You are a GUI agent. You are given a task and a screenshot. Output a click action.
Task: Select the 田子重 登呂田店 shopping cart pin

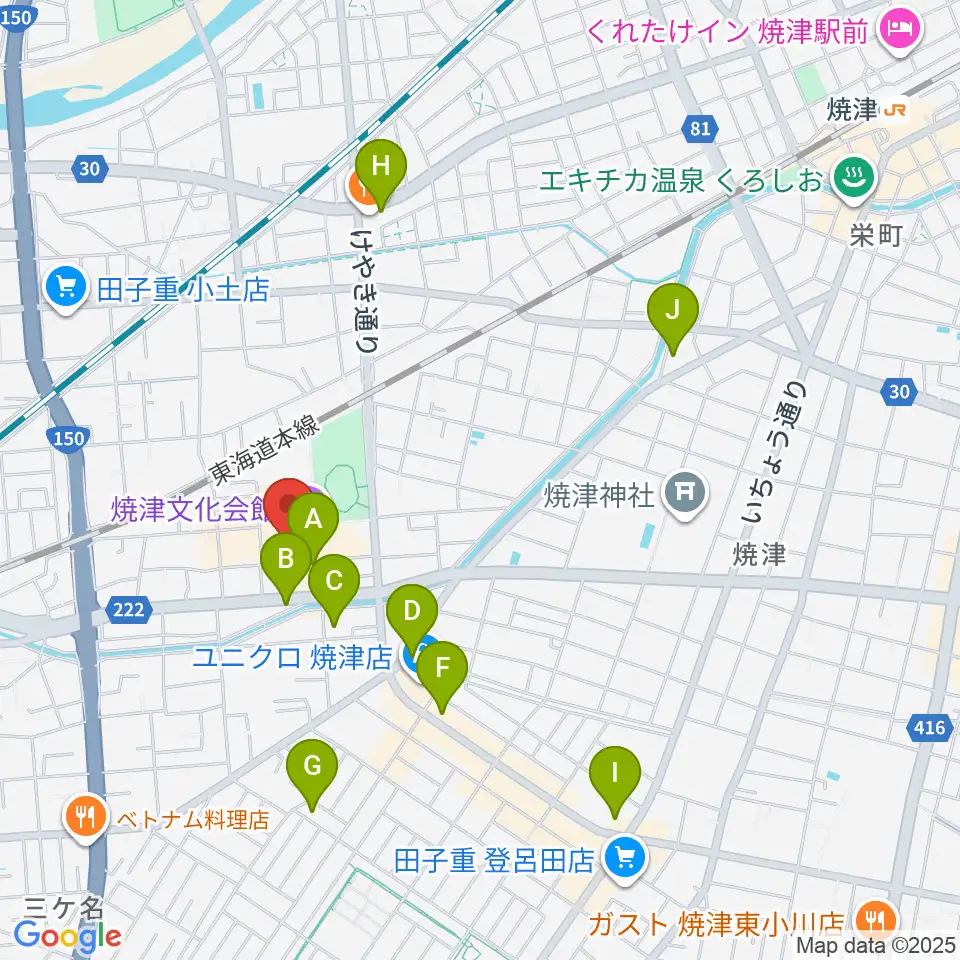click(624, 858)
